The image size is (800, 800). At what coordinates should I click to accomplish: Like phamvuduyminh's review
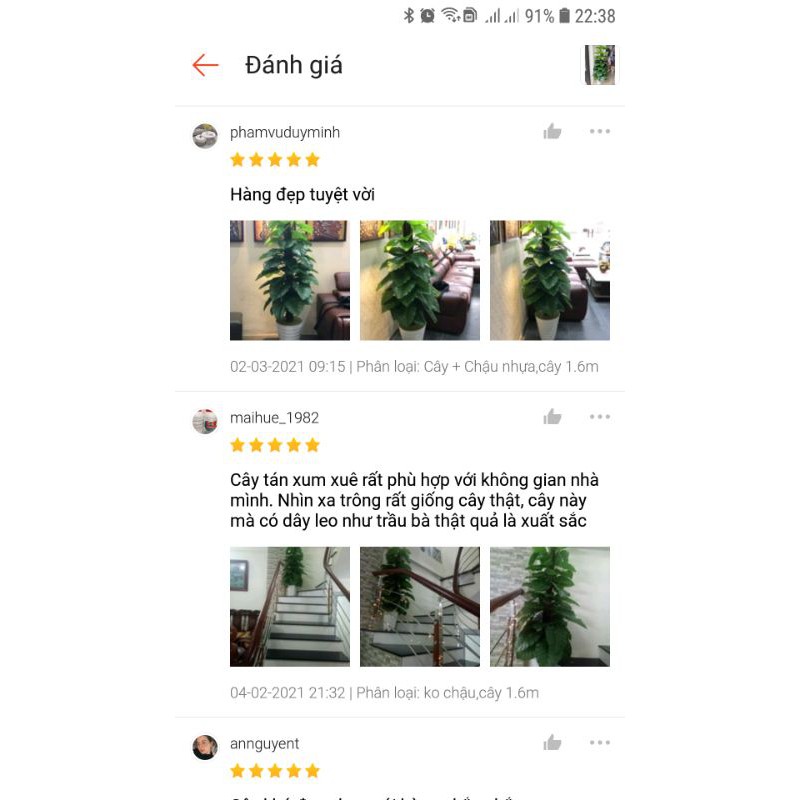click(552, 132)
